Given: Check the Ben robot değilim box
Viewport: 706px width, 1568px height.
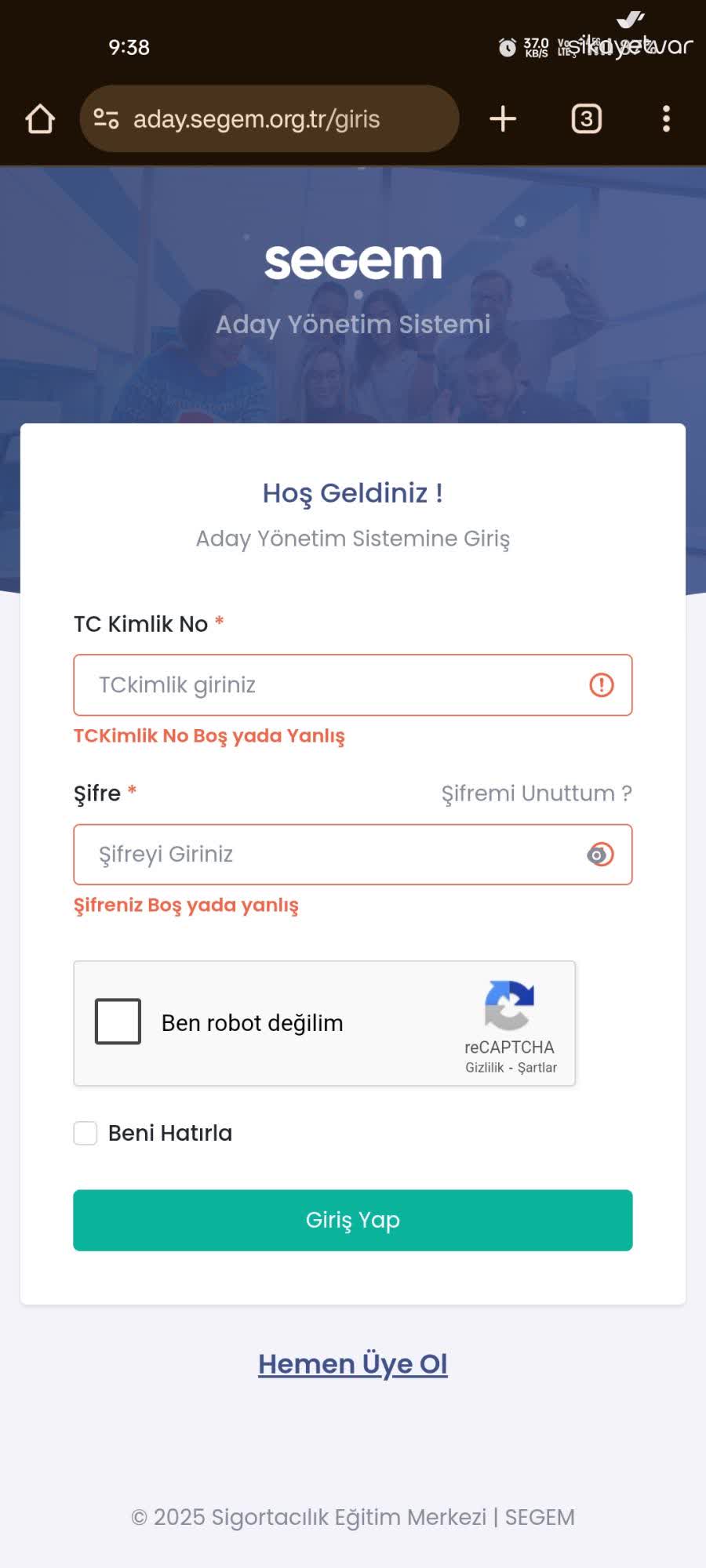Looking at the screenshot, I should pyautogui.click(x=117, y=1022).
